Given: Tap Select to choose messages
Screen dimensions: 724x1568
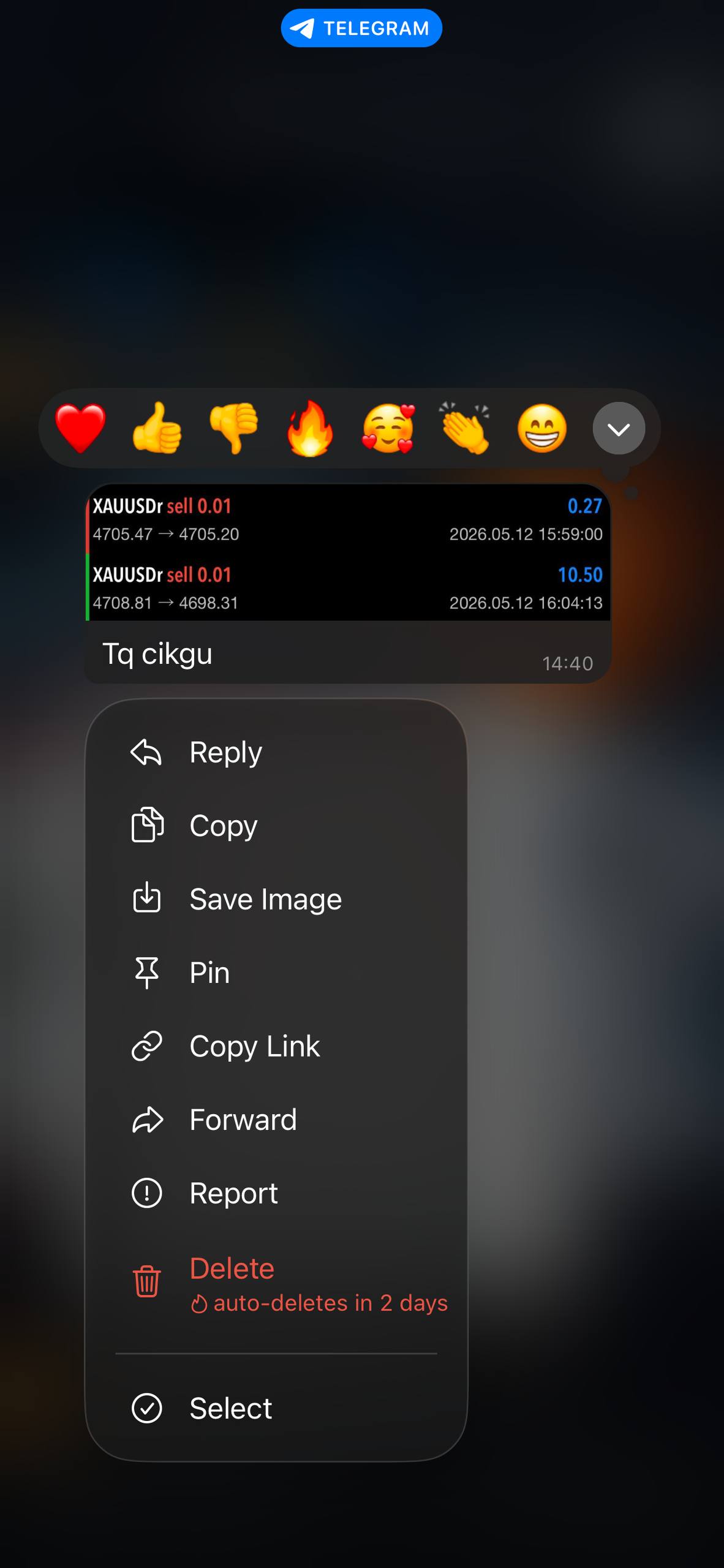Looking at the screenshot, I should 276,1408.
